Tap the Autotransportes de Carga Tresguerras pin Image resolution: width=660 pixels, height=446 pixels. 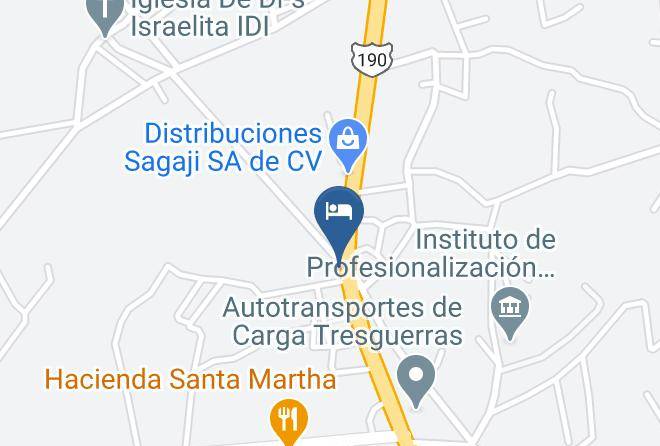click(416, 380)
